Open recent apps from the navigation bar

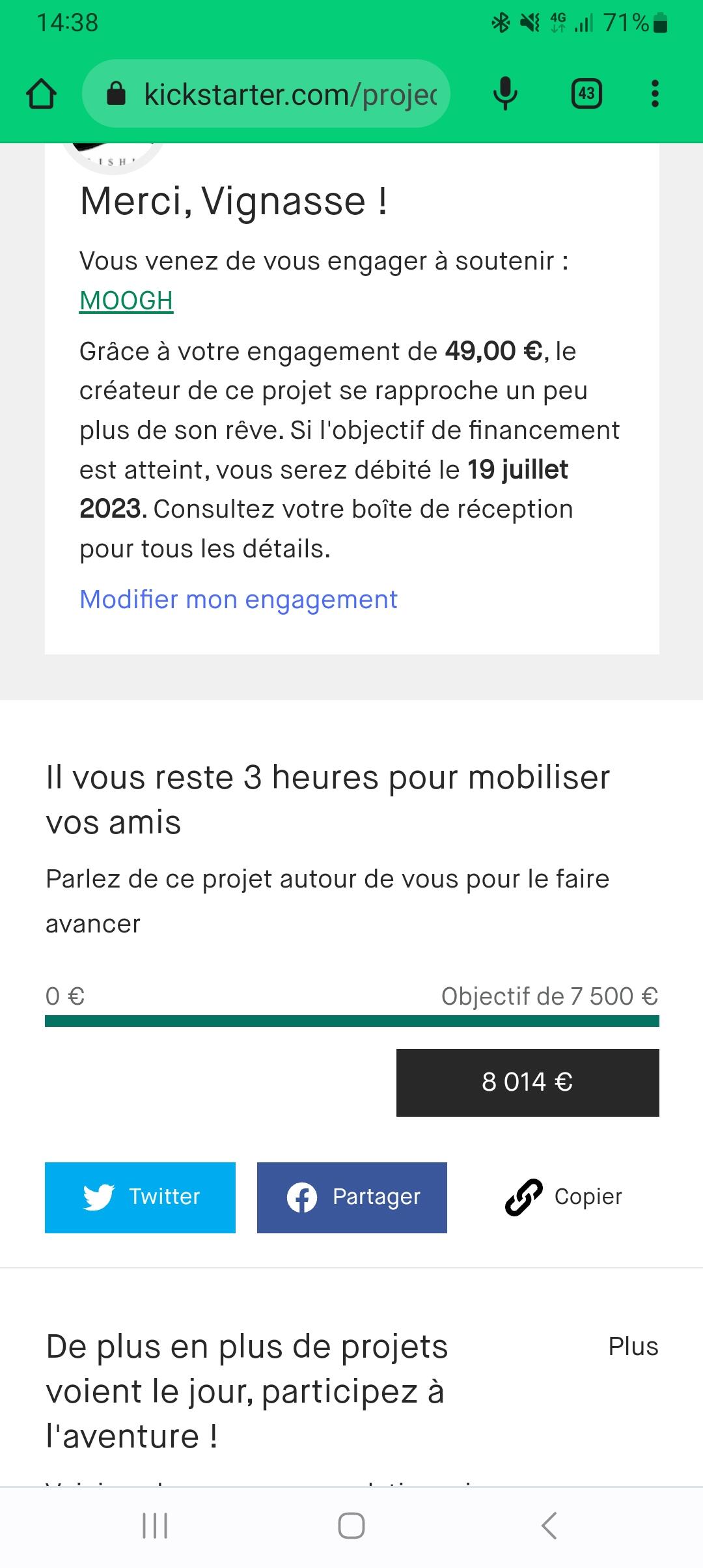155,1526
